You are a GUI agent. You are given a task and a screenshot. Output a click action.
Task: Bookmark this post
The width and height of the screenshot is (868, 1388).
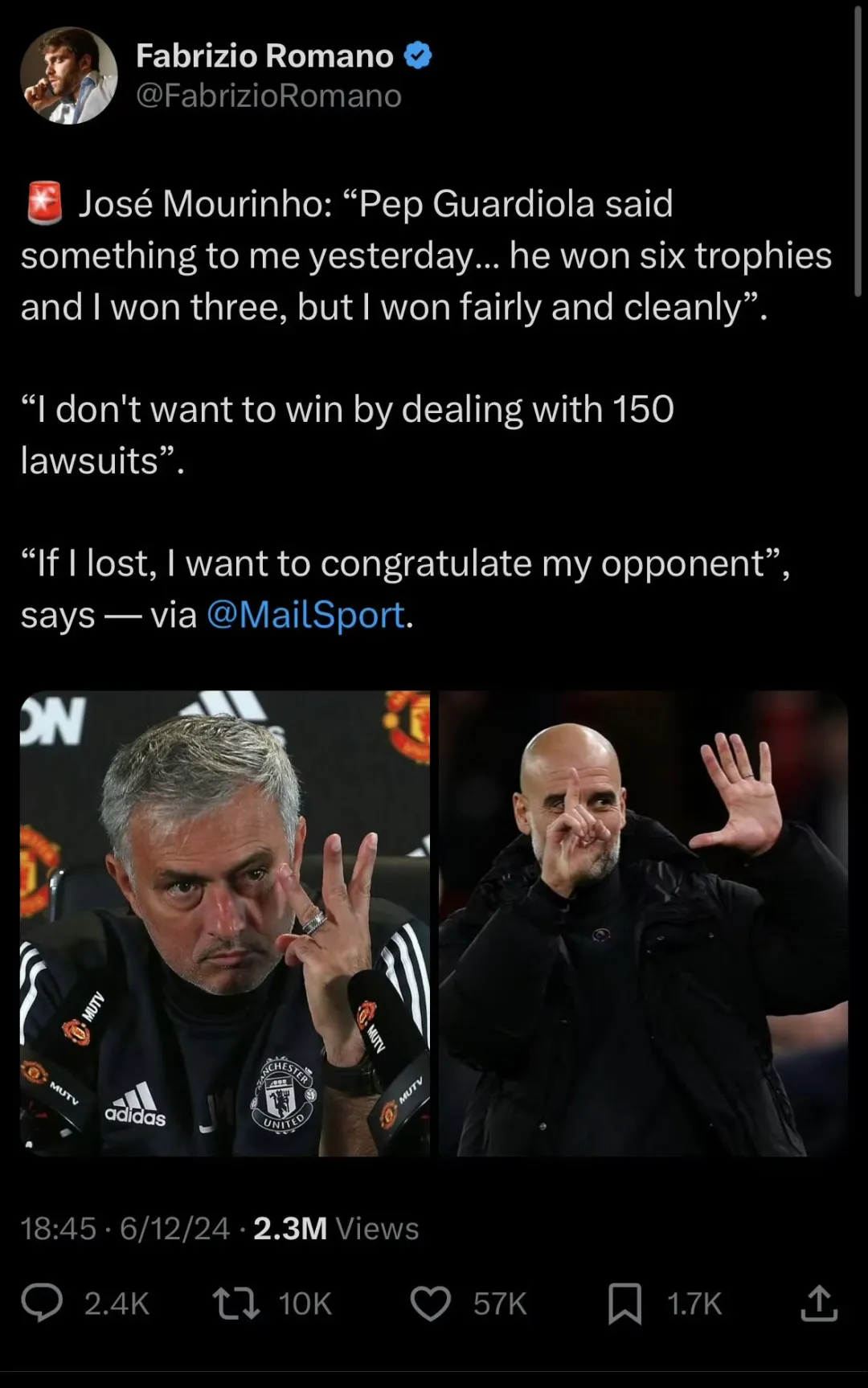(x=624, y=1303)
